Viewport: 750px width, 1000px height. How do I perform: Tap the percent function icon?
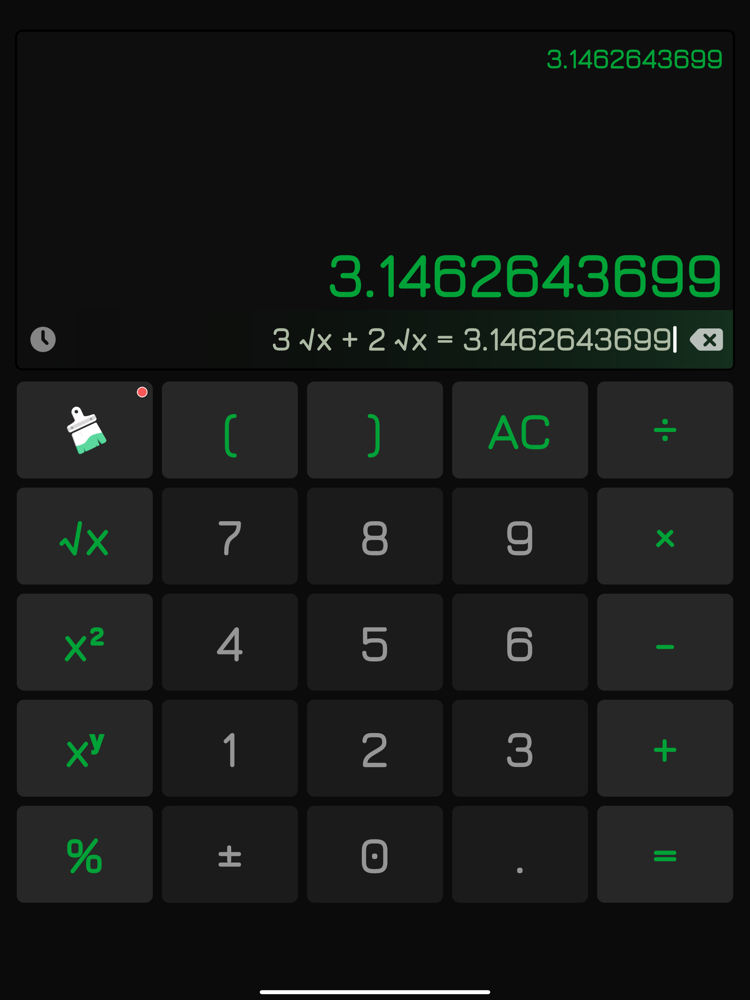pos(84,854)
